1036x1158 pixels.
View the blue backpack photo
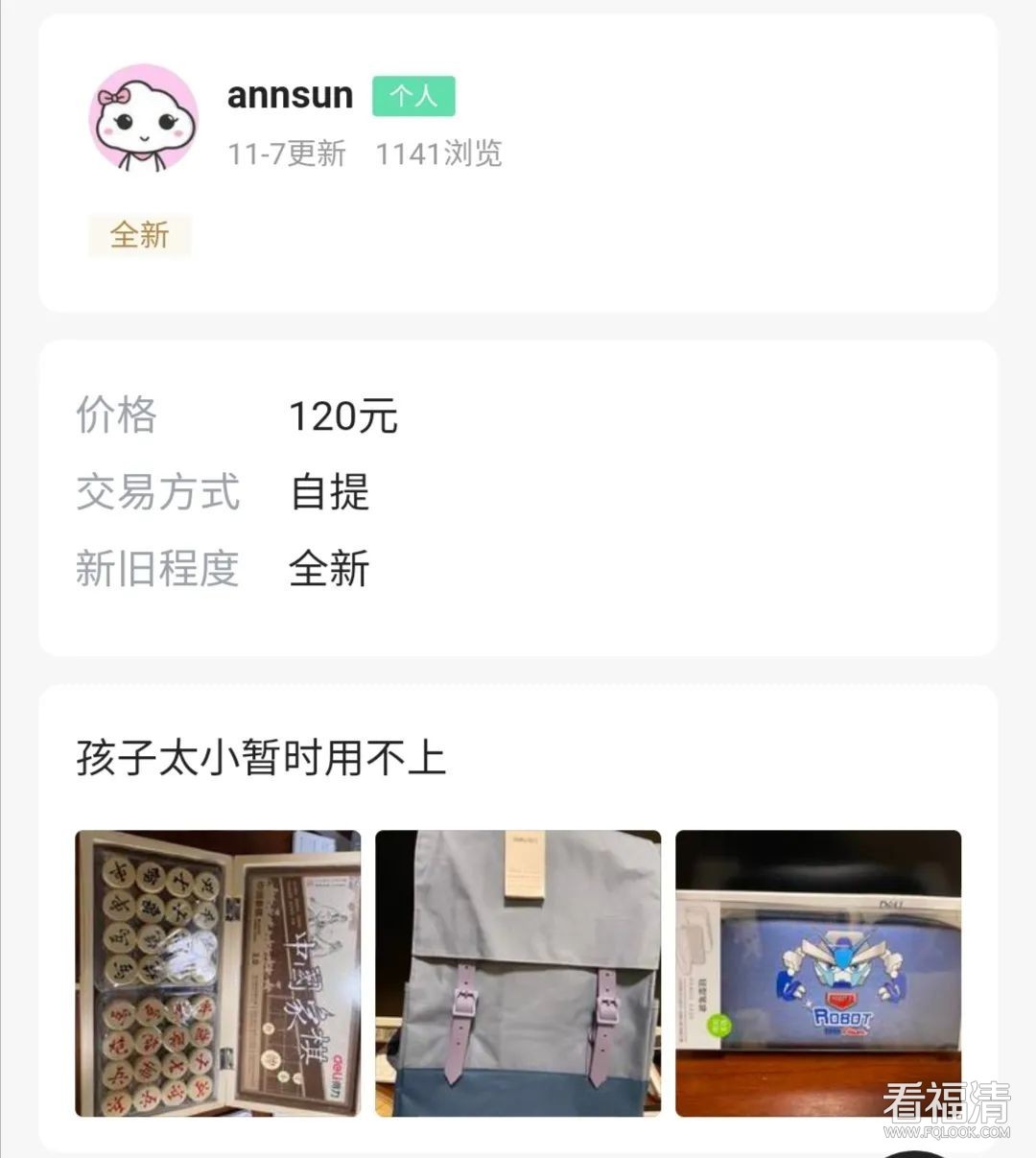click(x=517, y=972)
